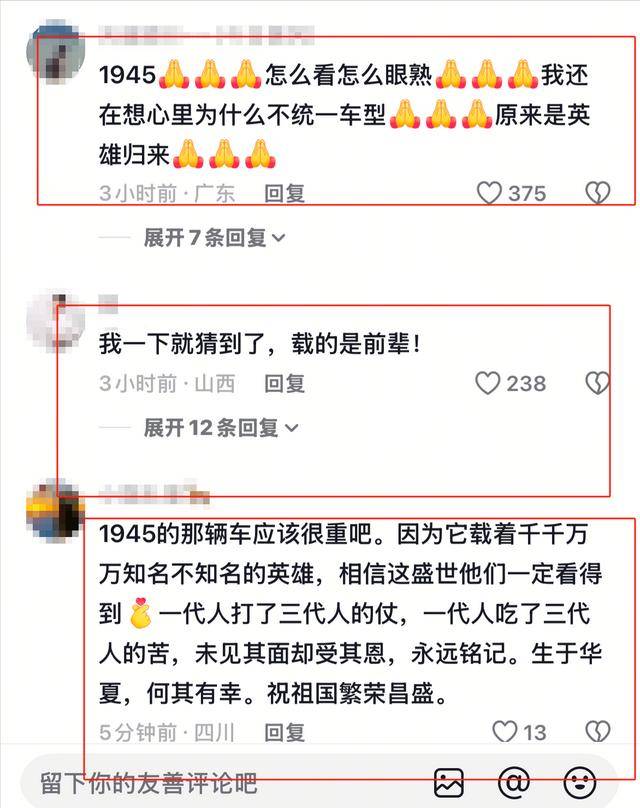Viewport: 640px width, 808px height.
Task: Expand 展开12条回复
Action: pyautogui.click(x=220, y=428)
